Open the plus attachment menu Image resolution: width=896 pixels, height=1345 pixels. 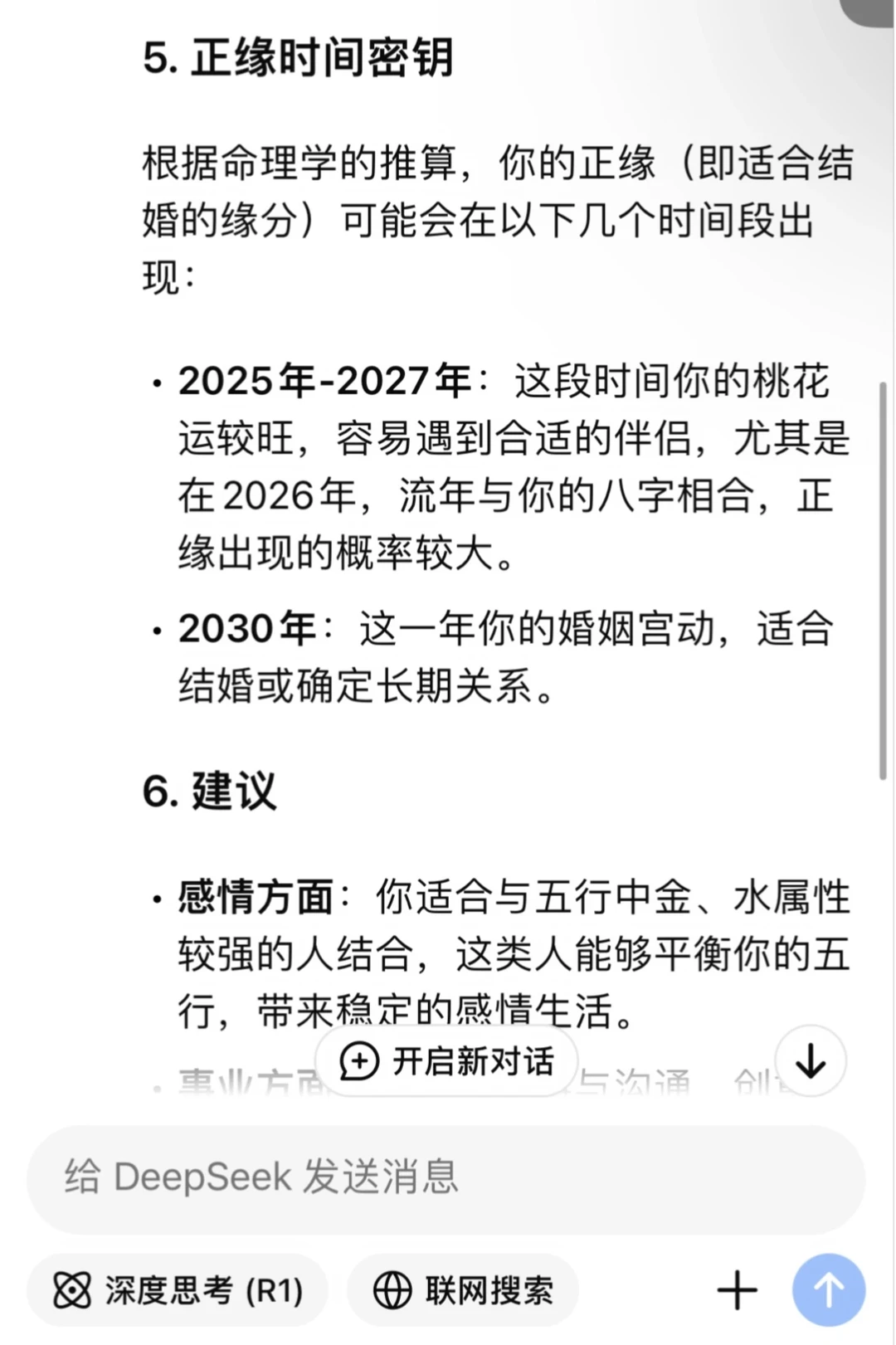pos(738,1290)
